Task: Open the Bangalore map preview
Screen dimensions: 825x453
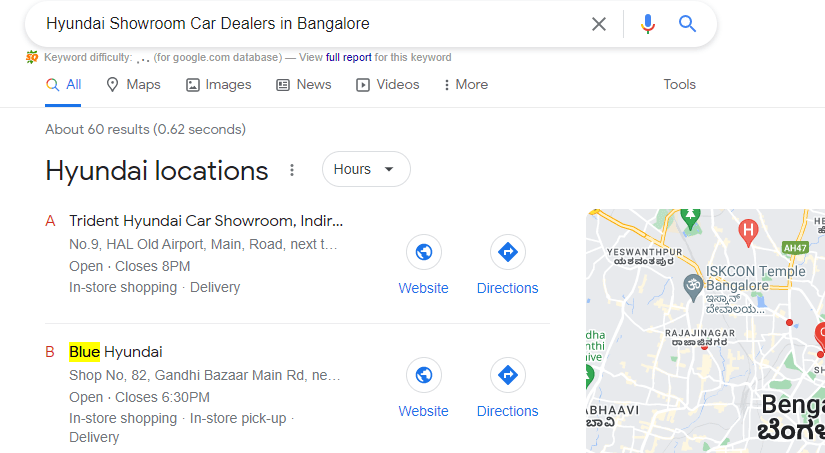Action: 705,330
